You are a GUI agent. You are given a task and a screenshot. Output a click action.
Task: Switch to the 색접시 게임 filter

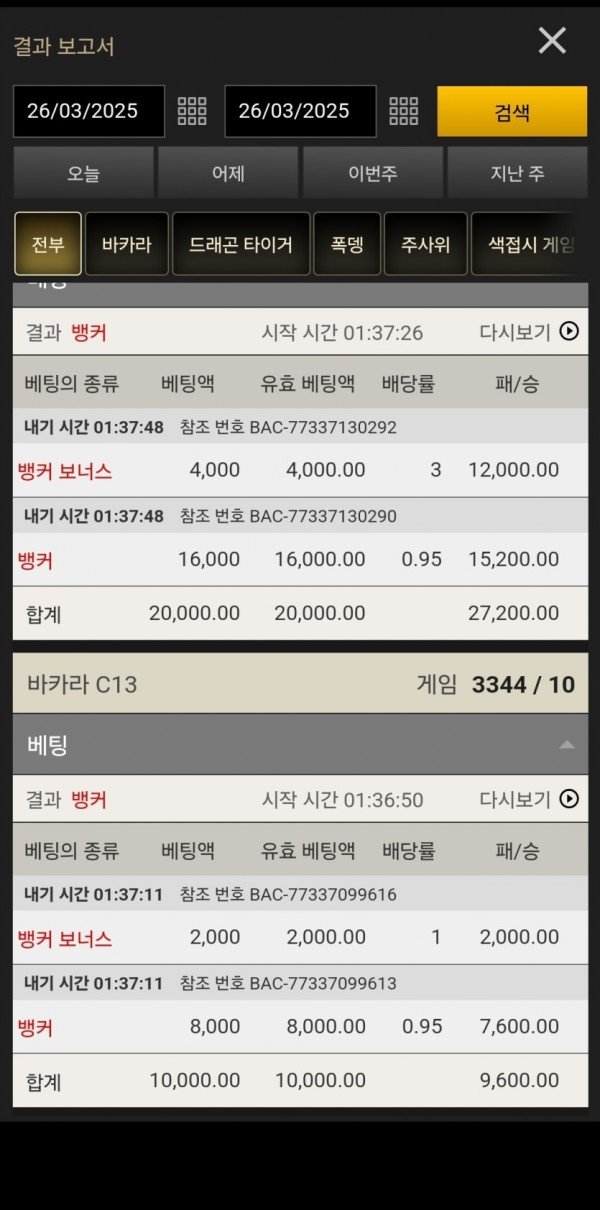click(524, 244)
